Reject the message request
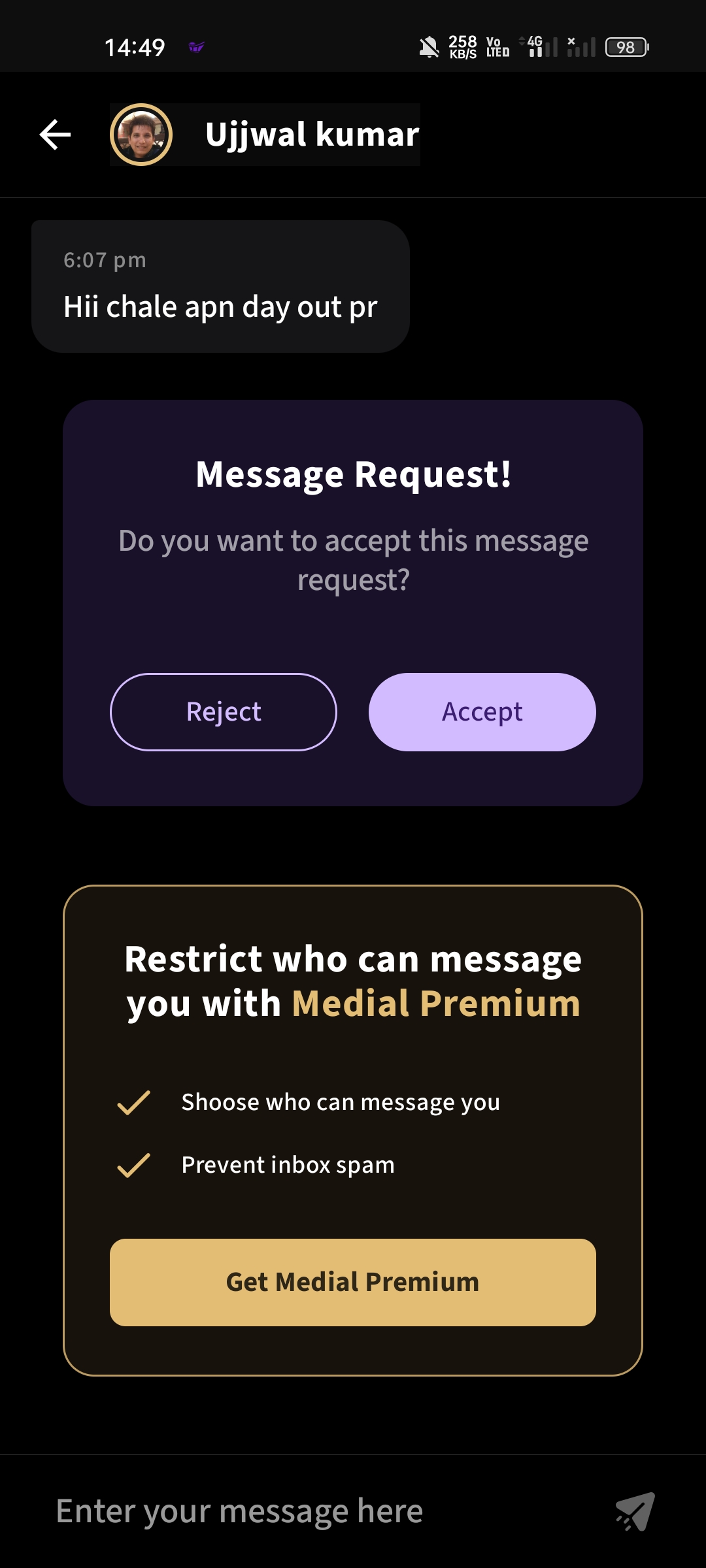The width and height of the screenshot is (706, 1568). pos(224,712)
